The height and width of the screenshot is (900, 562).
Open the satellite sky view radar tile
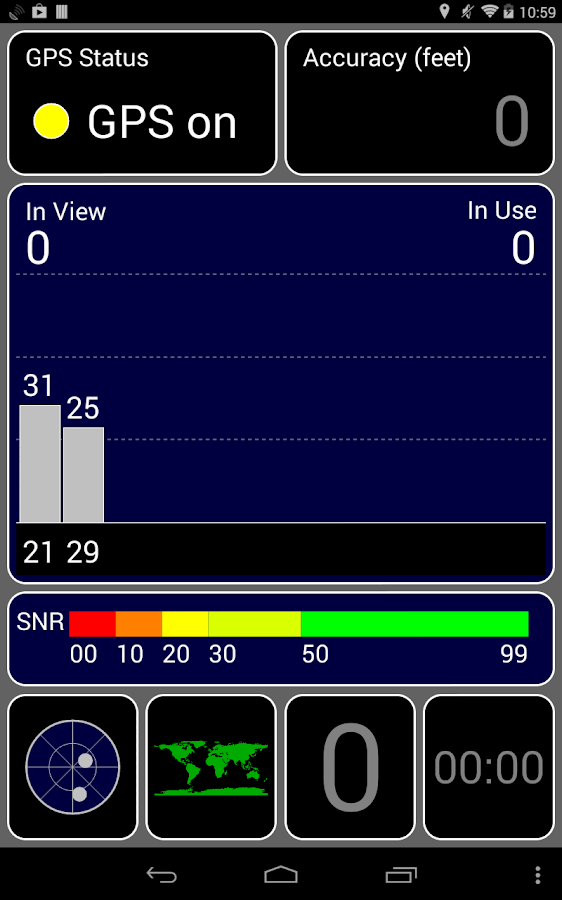pos(73,767)
